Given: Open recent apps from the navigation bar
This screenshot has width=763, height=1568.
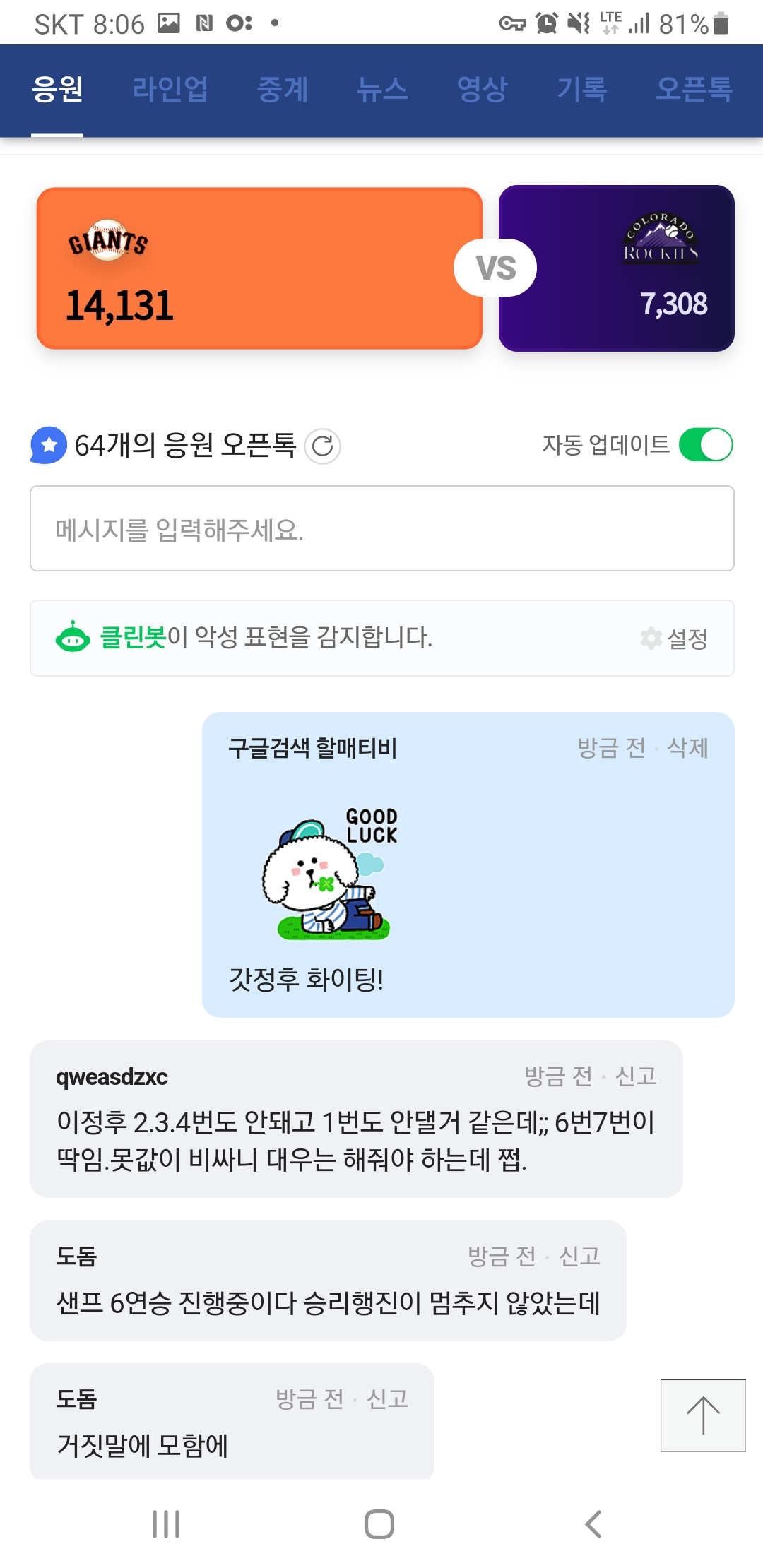Looking at the screenshot, I should pyautogui.click(x=167, y=1524).
